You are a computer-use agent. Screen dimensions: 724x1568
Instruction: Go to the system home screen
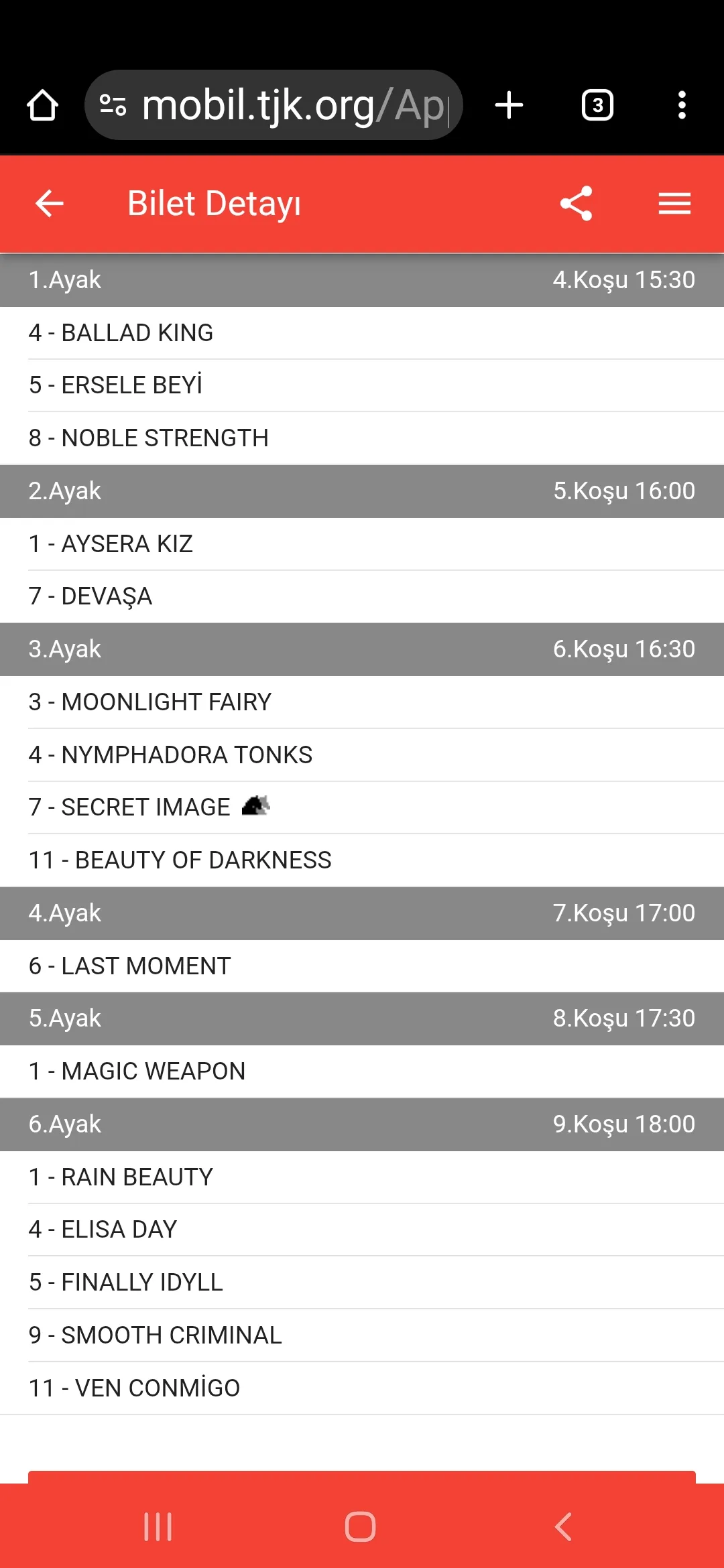pos(361,1527)
